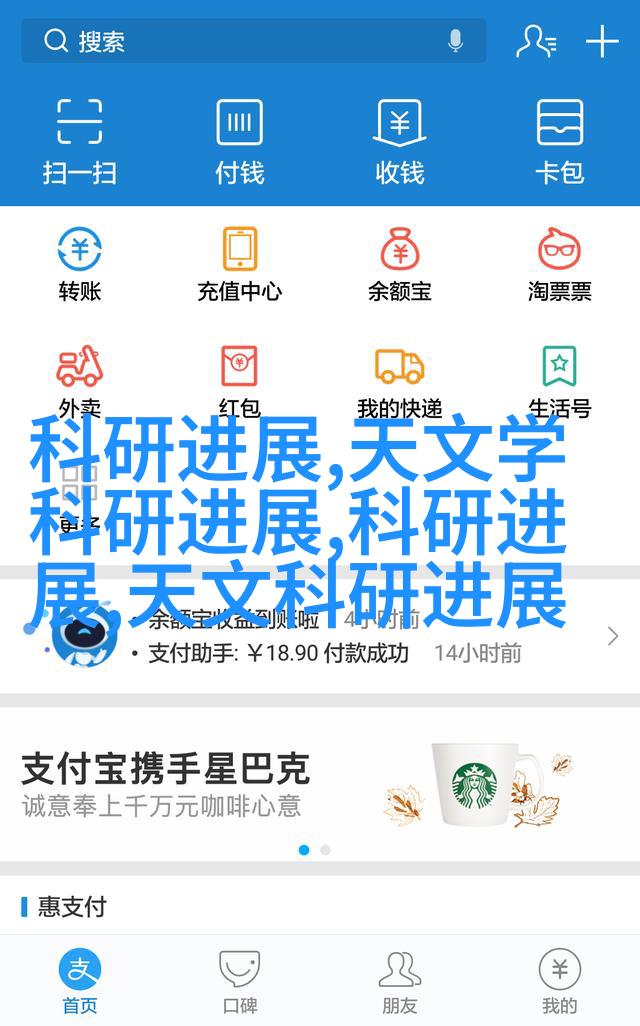Viewport: 640px width, 1026px height.
Task: Open 我的快递 my deliveries
Action: (399, 380)
